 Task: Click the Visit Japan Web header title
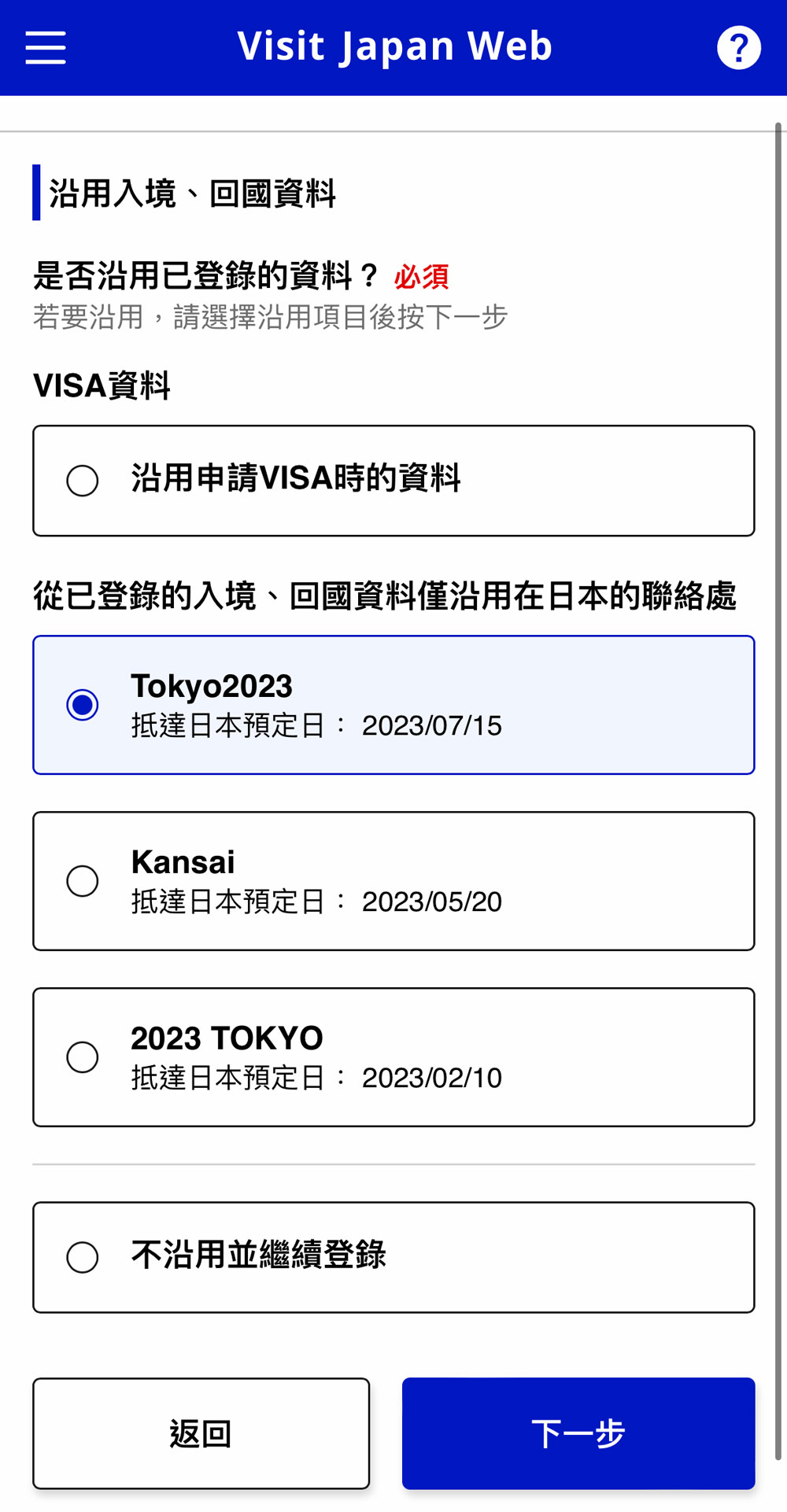pyautogui.click(x=394, y=46)
